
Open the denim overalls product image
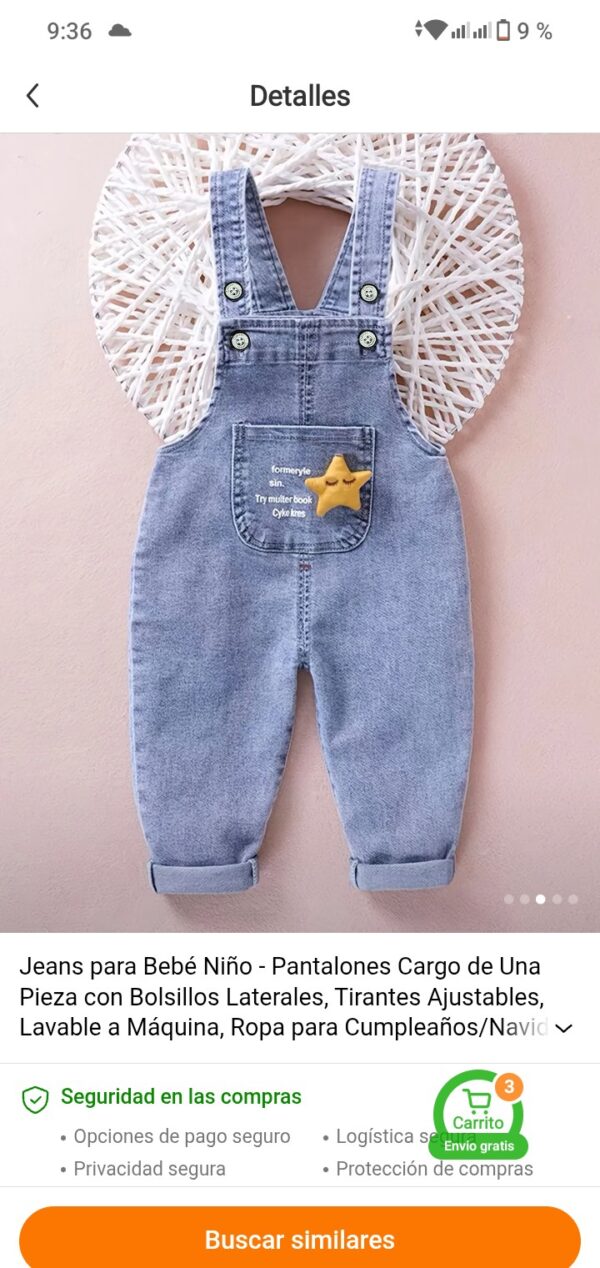click(x=300, y=530)
